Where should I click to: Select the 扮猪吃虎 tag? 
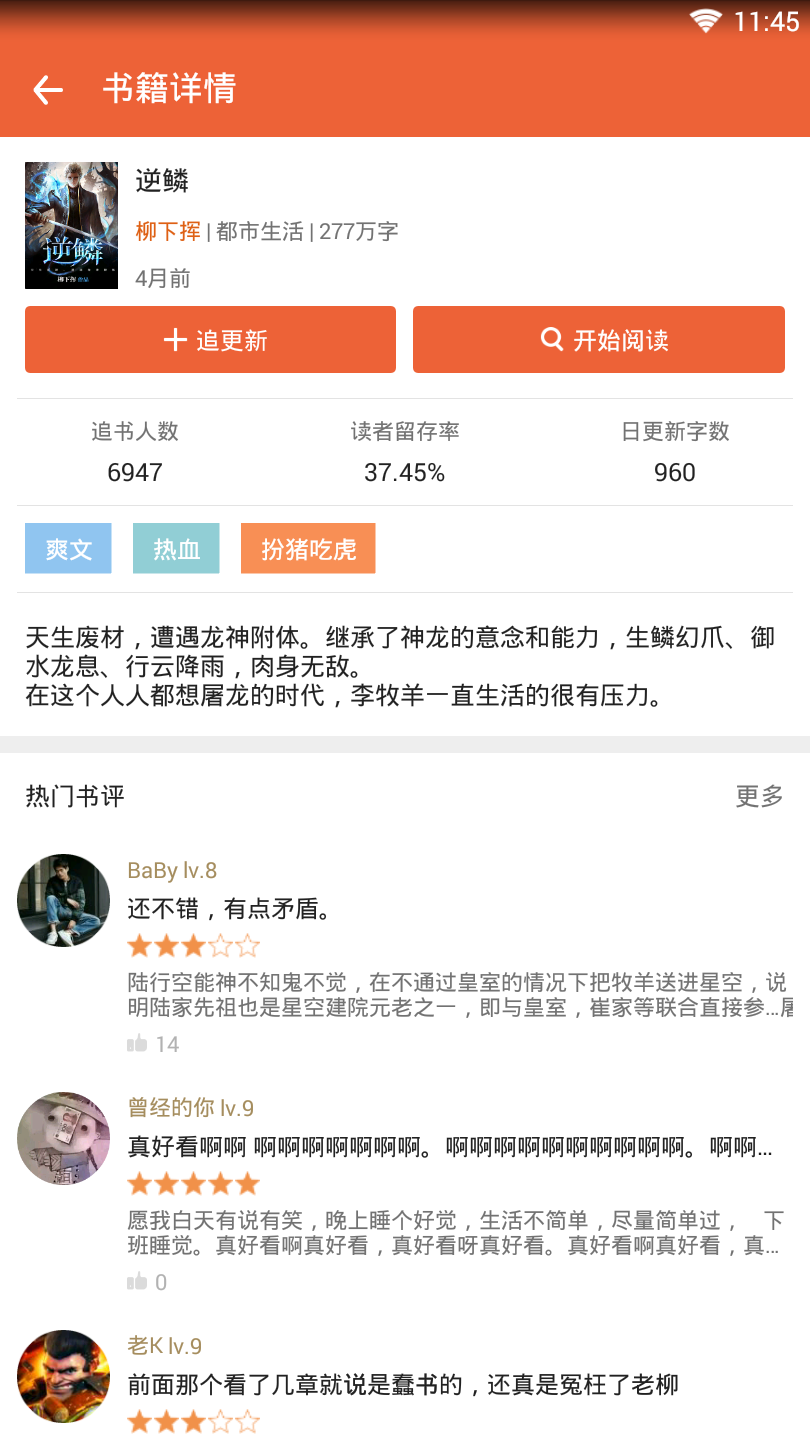[x=308, y=549]
